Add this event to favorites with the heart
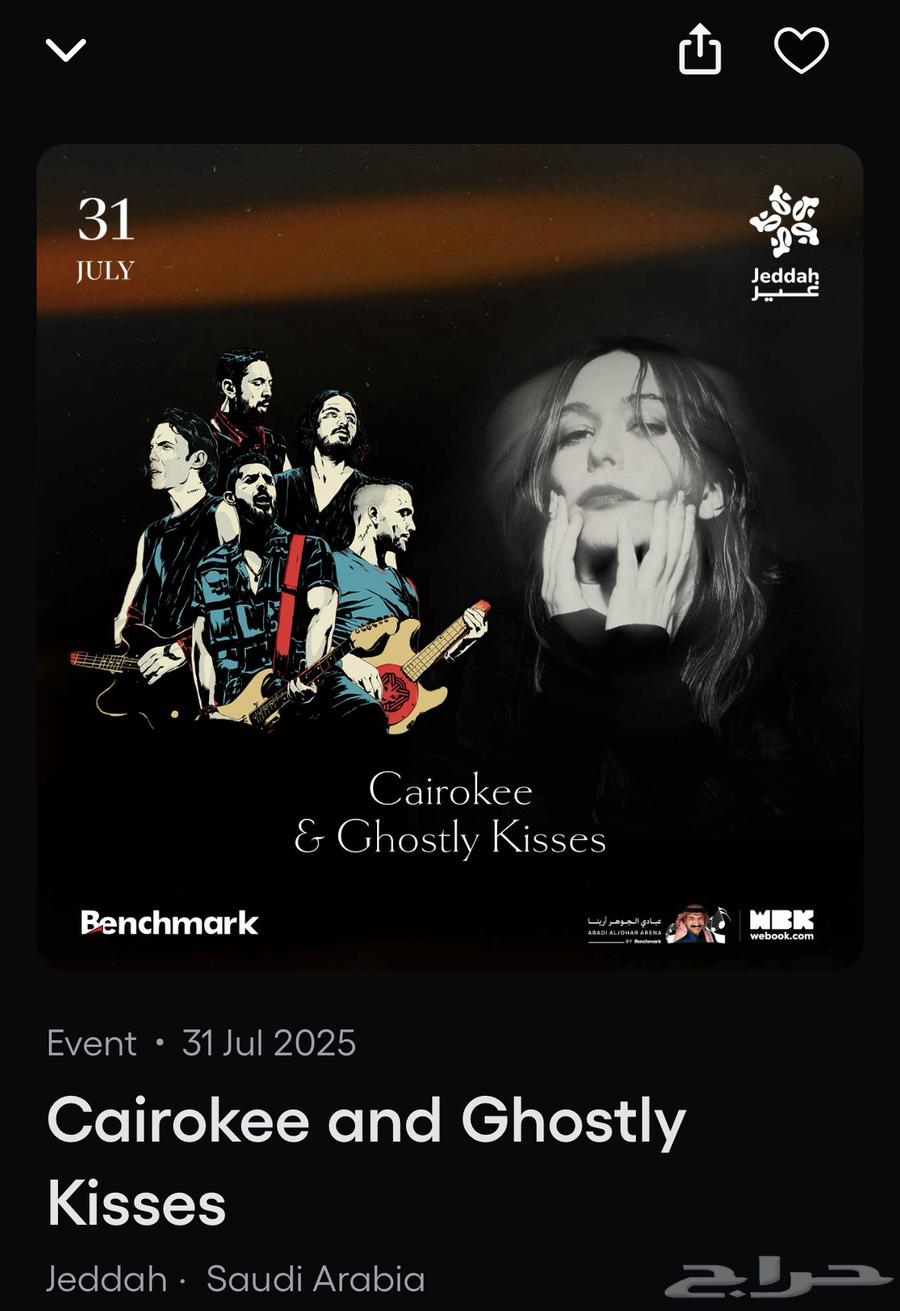This screenshot has height=1311, width=900. pos(801,50)
